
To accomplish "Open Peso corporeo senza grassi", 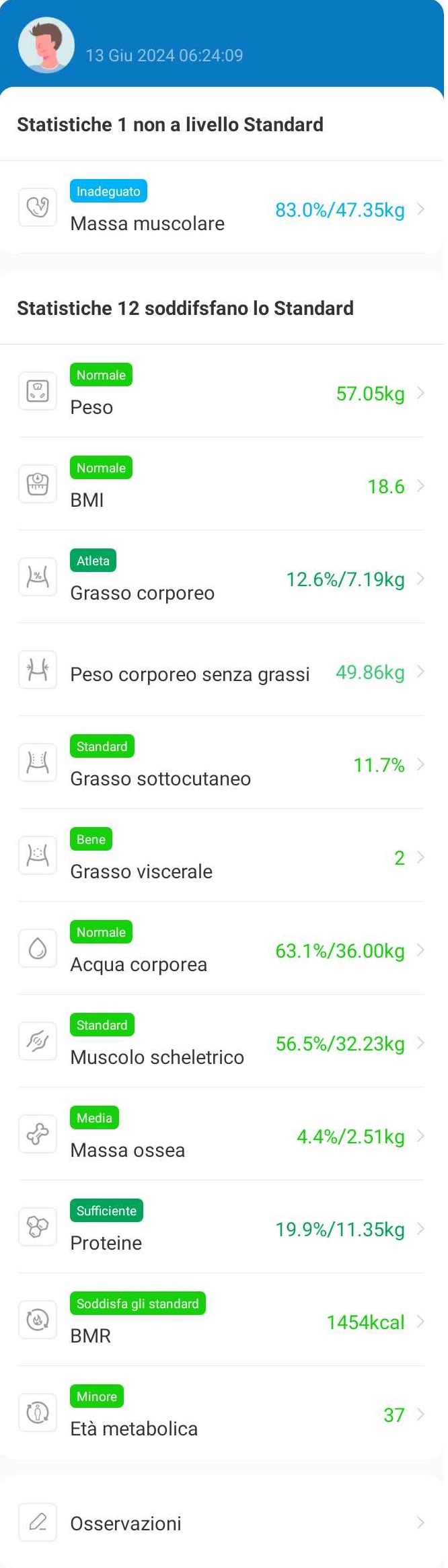I will (221, 672).
